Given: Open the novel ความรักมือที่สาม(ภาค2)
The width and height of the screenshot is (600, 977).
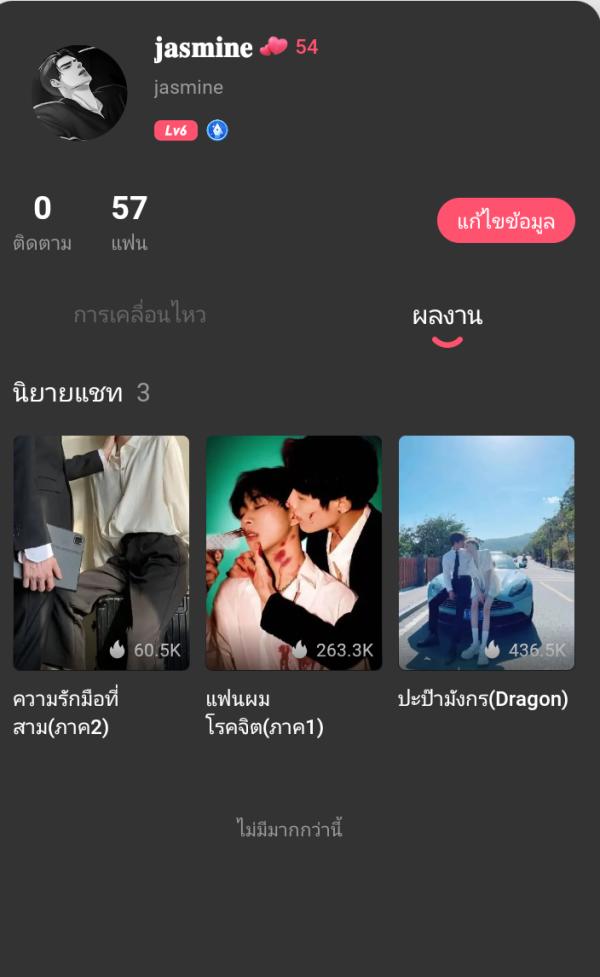Looking at the screenshot, I should [x=101, y=553].
